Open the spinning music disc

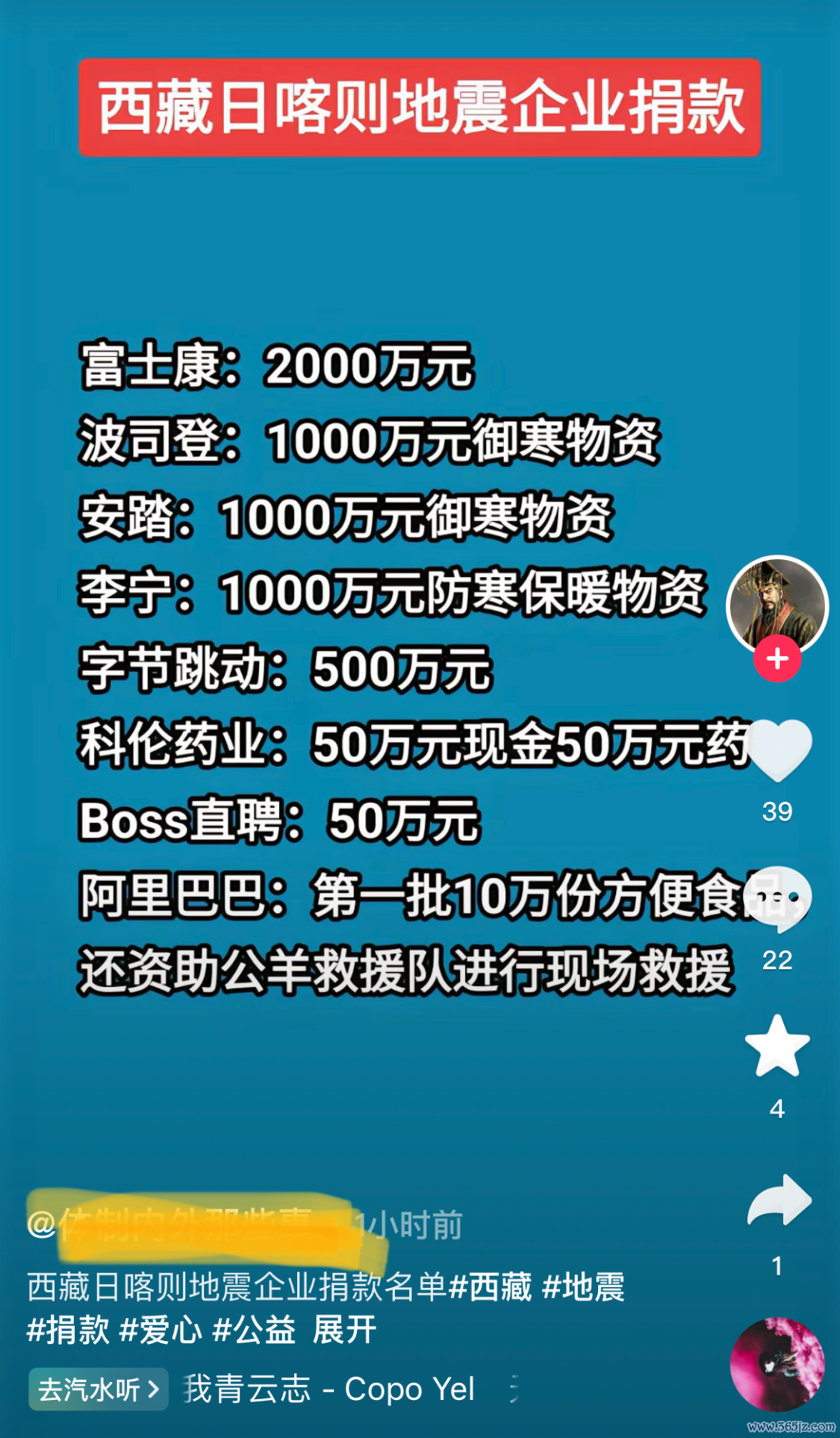777,1363
